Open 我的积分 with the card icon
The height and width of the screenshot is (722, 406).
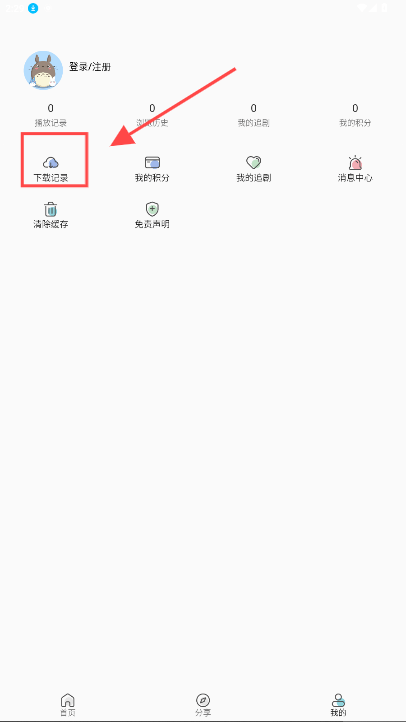click(152, 169)
